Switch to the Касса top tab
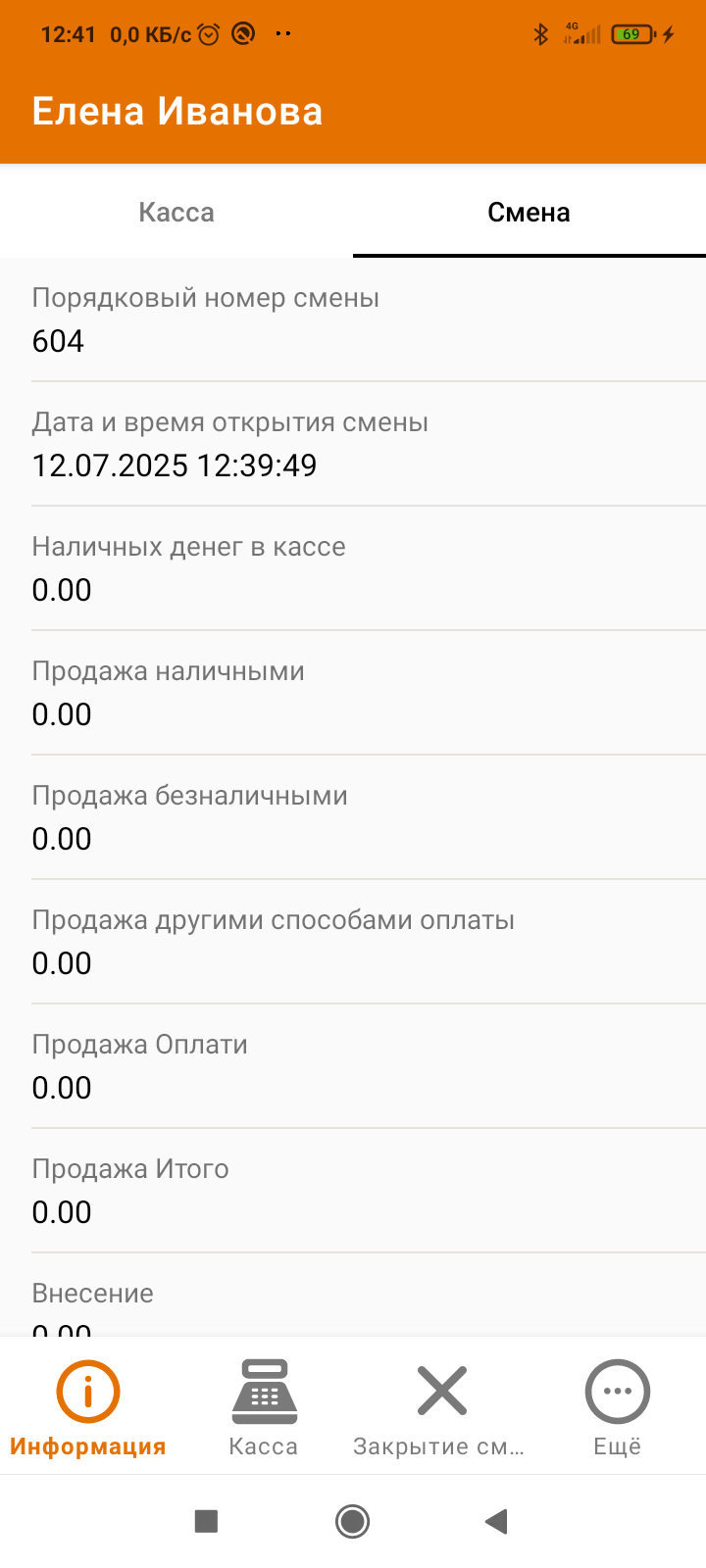This screenshot has width=706, height=1568. pyautogui.click(x=176, y=212)
